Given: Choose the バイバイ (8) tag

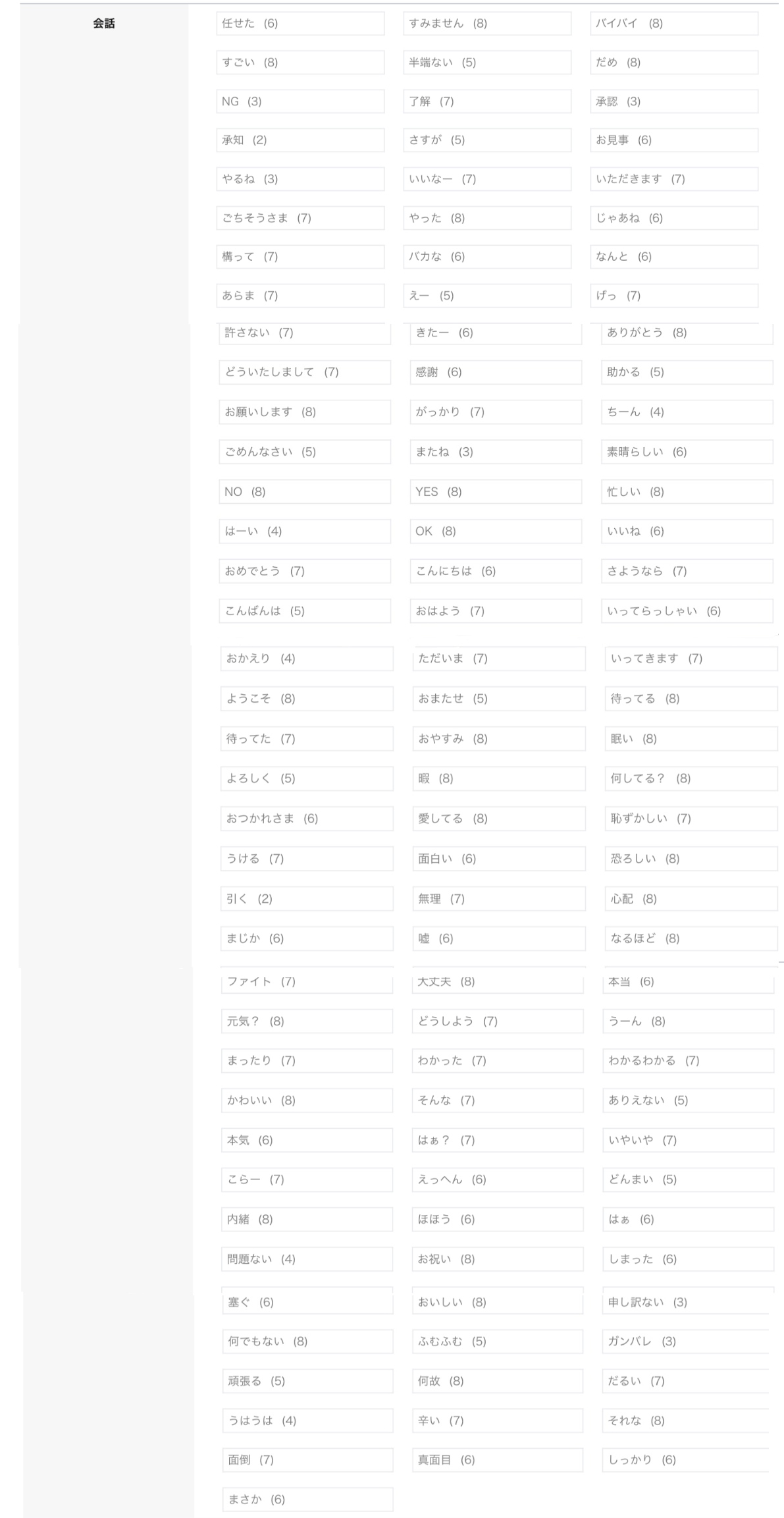Looking at the screenshot, I should point(673,24).
